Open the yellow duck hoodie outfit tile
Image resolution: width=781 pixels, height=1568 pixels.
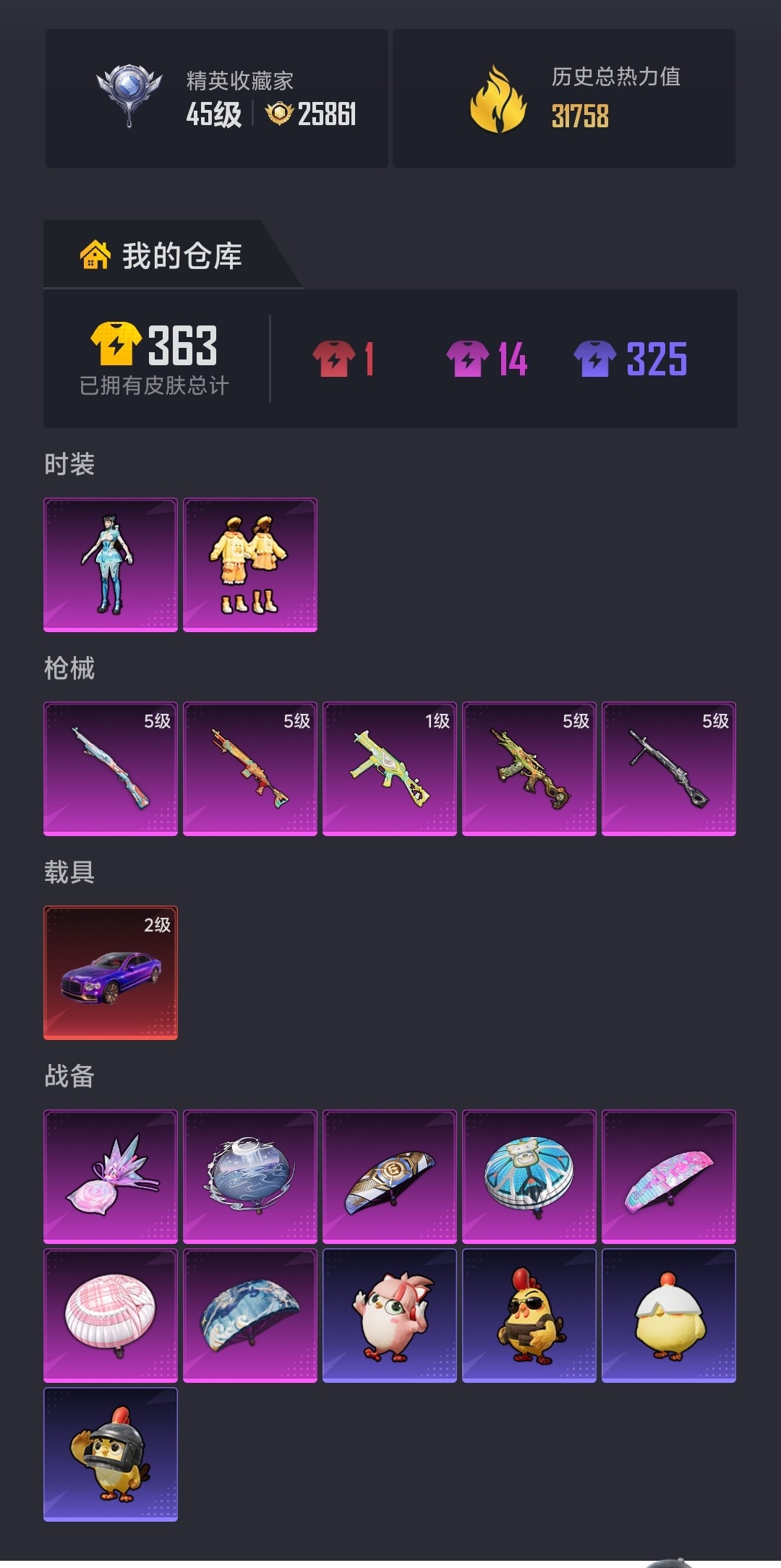point(250,565)
